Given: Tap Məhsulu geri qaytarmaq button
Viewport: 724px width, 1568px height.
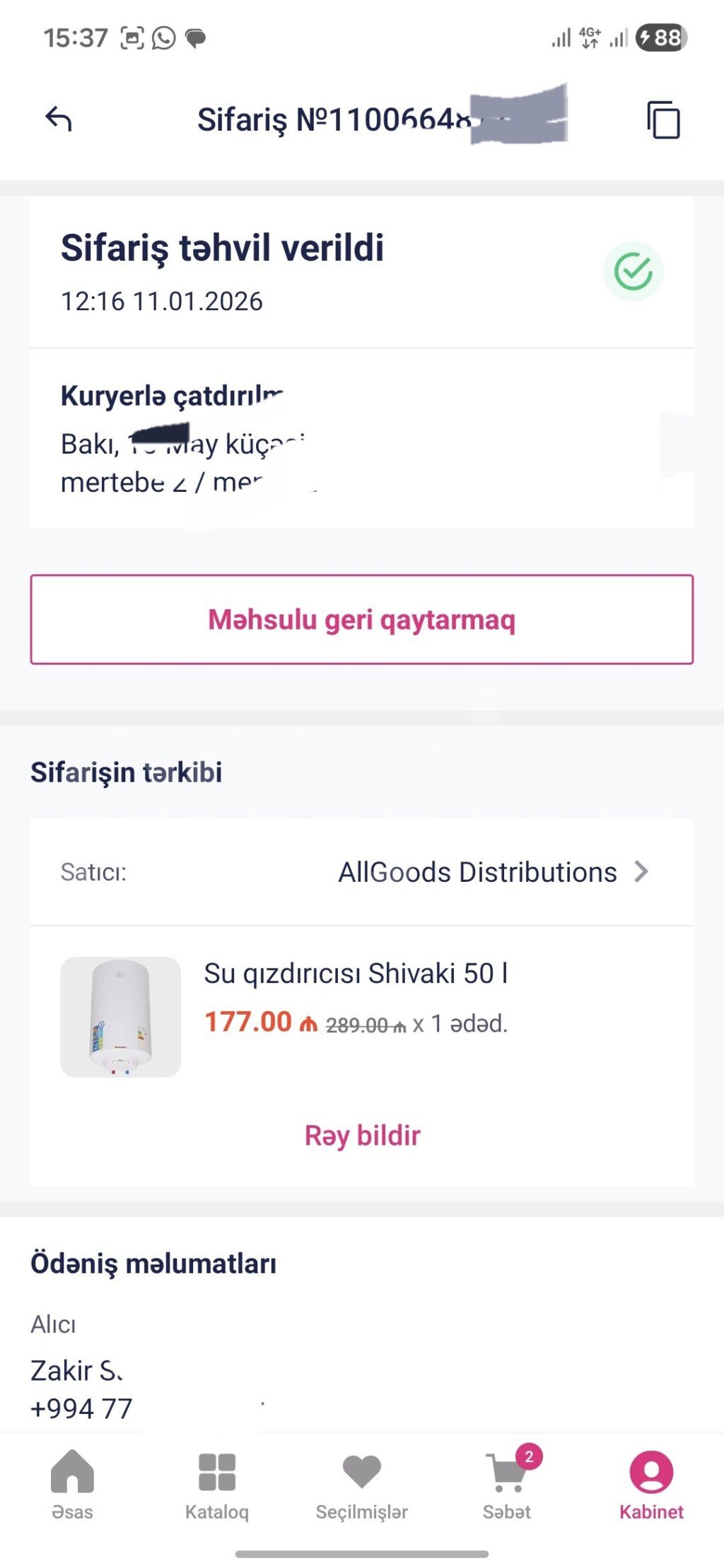Looking at the screenshot, I should point(361,620).
